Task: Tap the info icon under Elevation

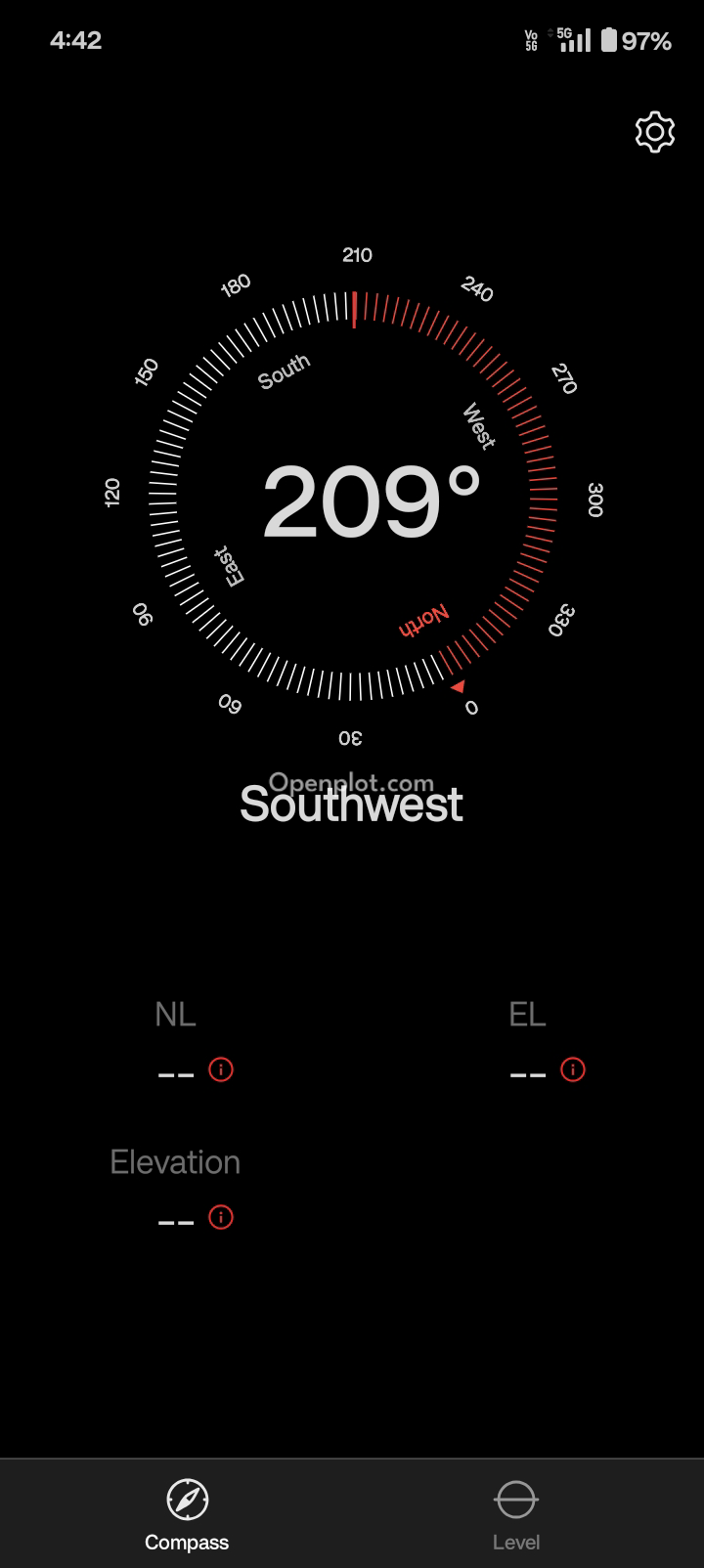Action: click(x=221, y=1217)
